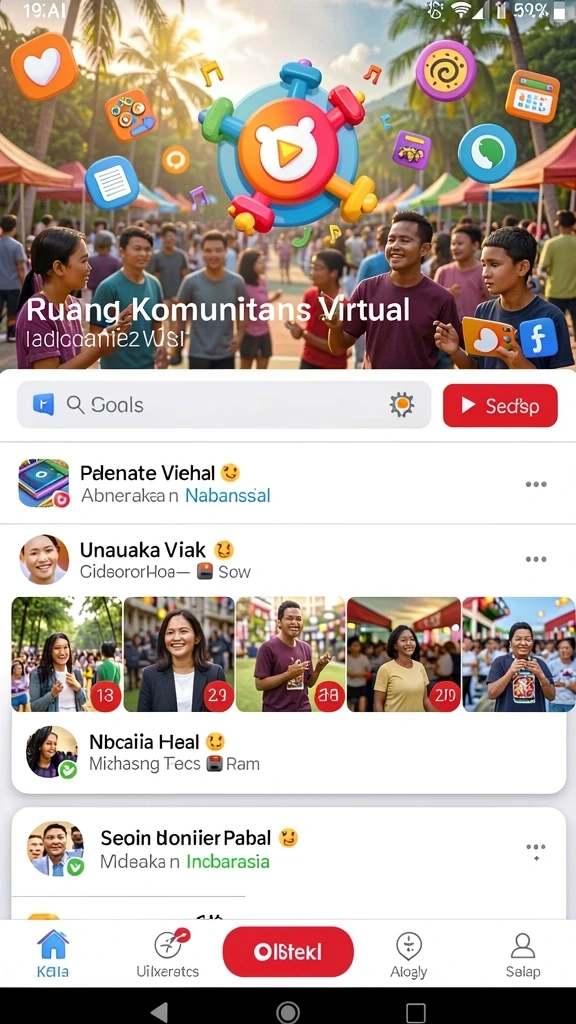
Task: Open the Selap profile tab
Action: 523,954
